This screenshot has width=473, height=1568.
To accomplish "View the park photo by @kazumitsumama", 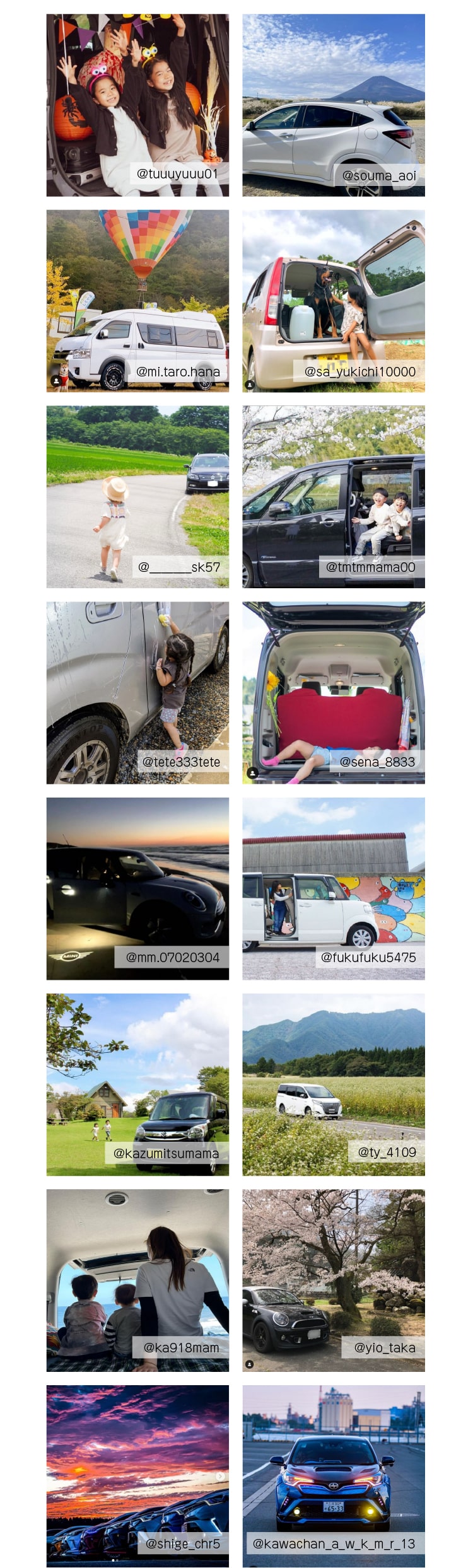I will (x=137, y=1084).
